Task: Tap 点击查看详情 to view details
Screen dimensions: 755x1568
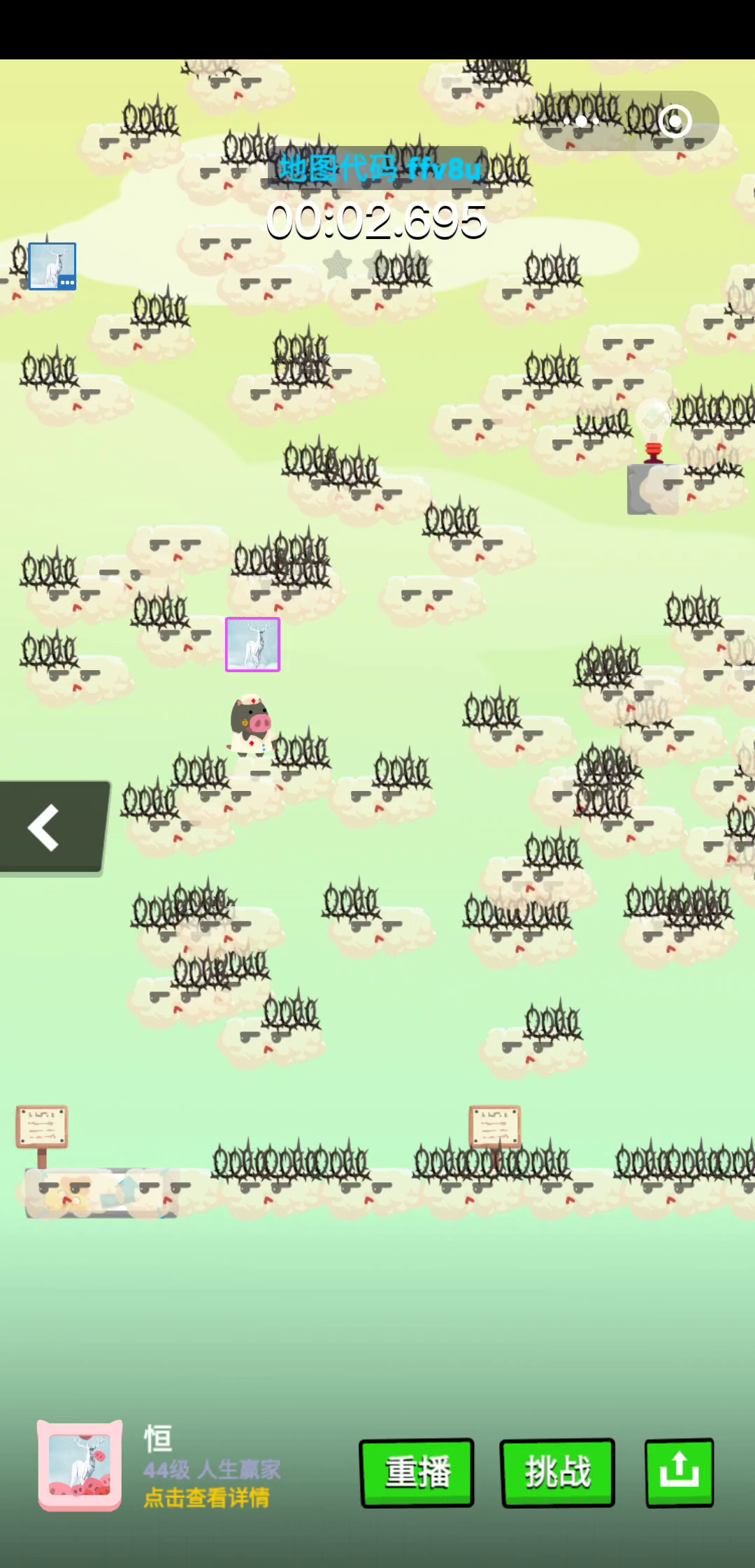Action: coord(206,1497)
